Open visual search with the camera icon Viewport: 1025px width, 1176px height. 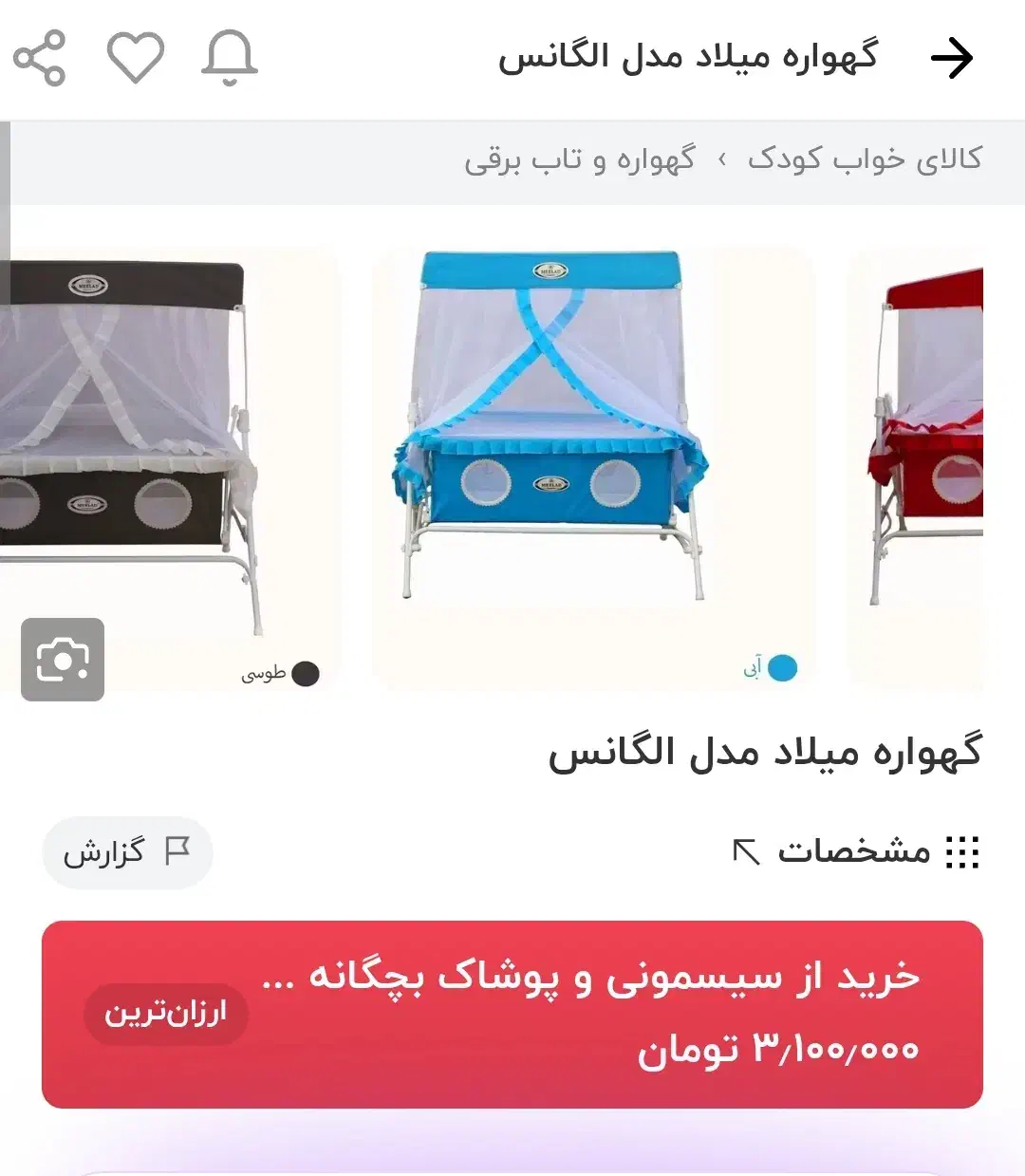[x=62, y=660]
